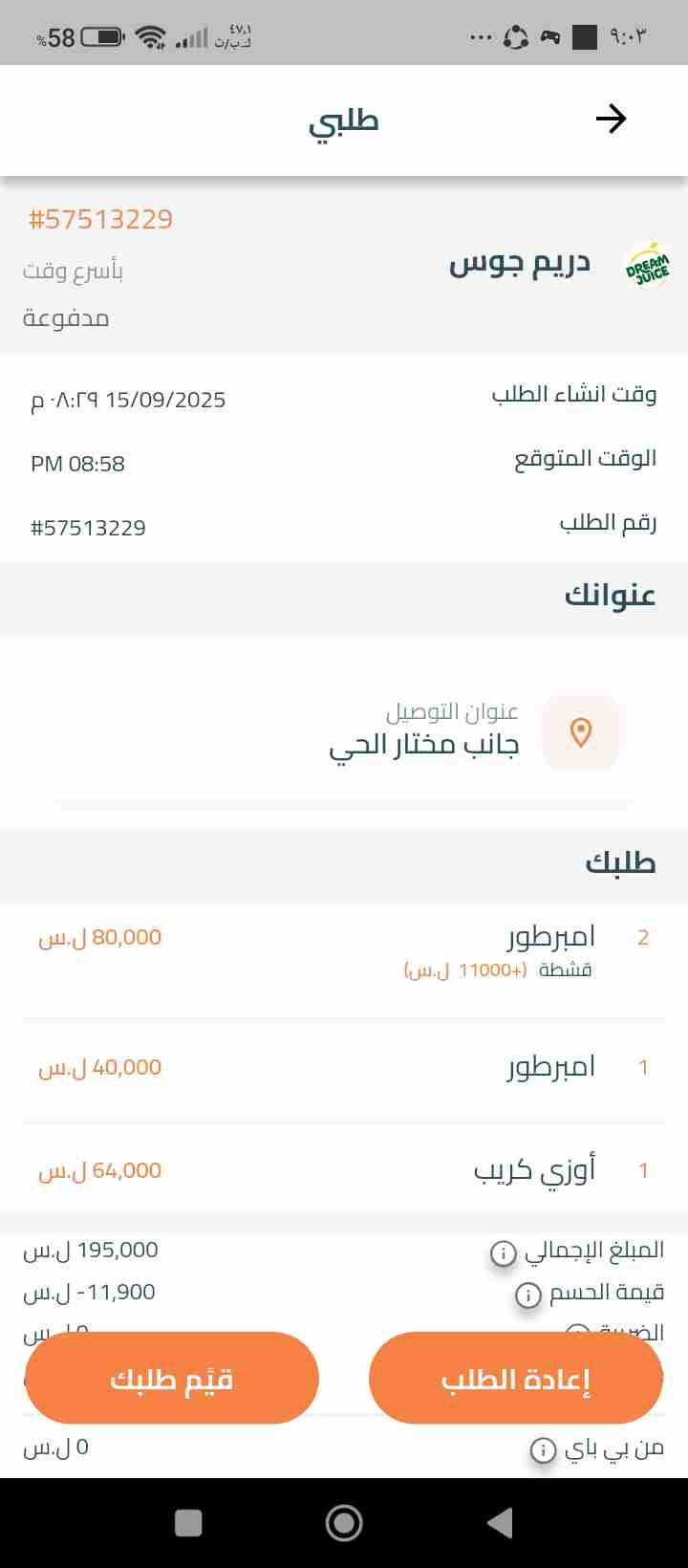Open info icon beside المبلغ الإجمالي
This screenshot has width=688, height=1568.
504,1252
